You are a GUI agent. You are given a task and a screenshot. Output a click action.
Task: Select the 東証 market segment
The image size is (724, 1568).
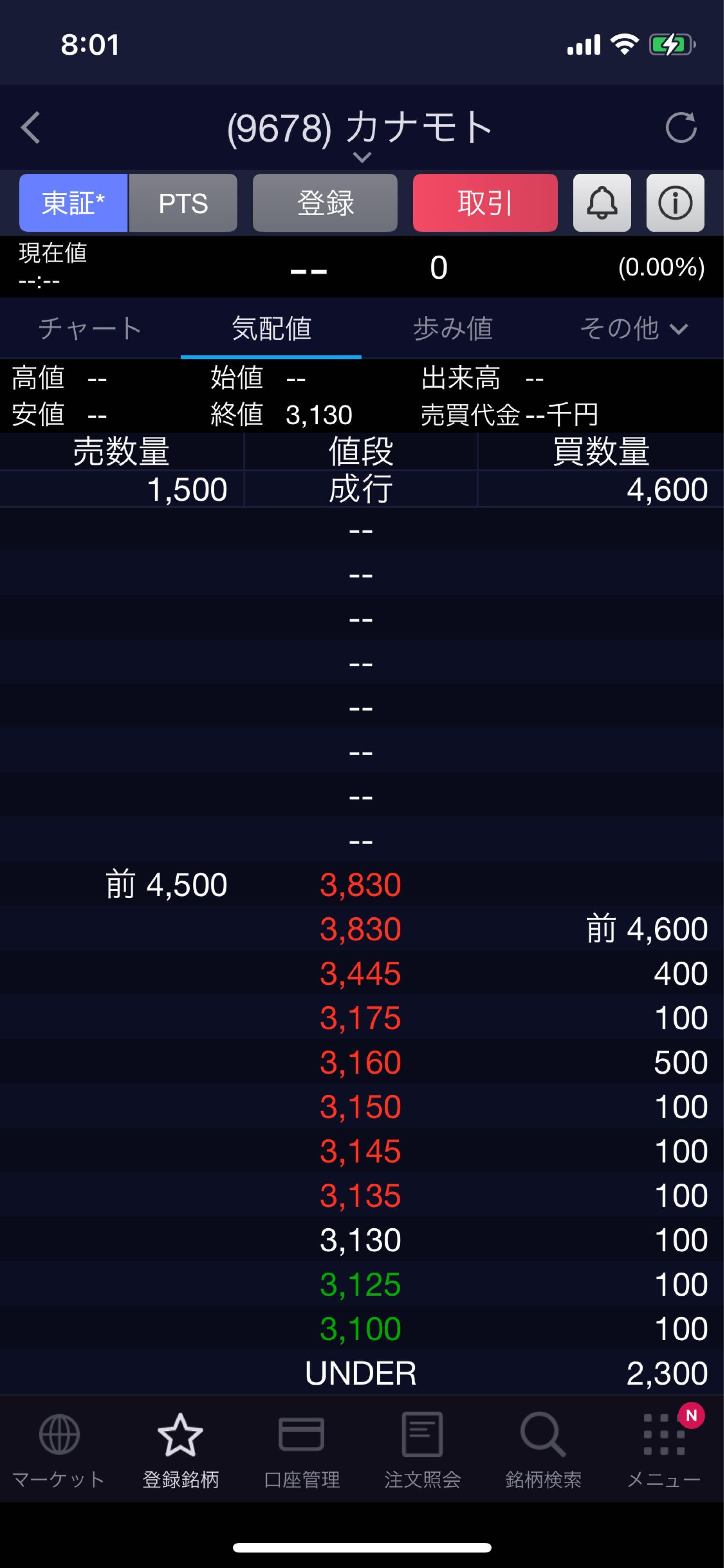(73, 203)
